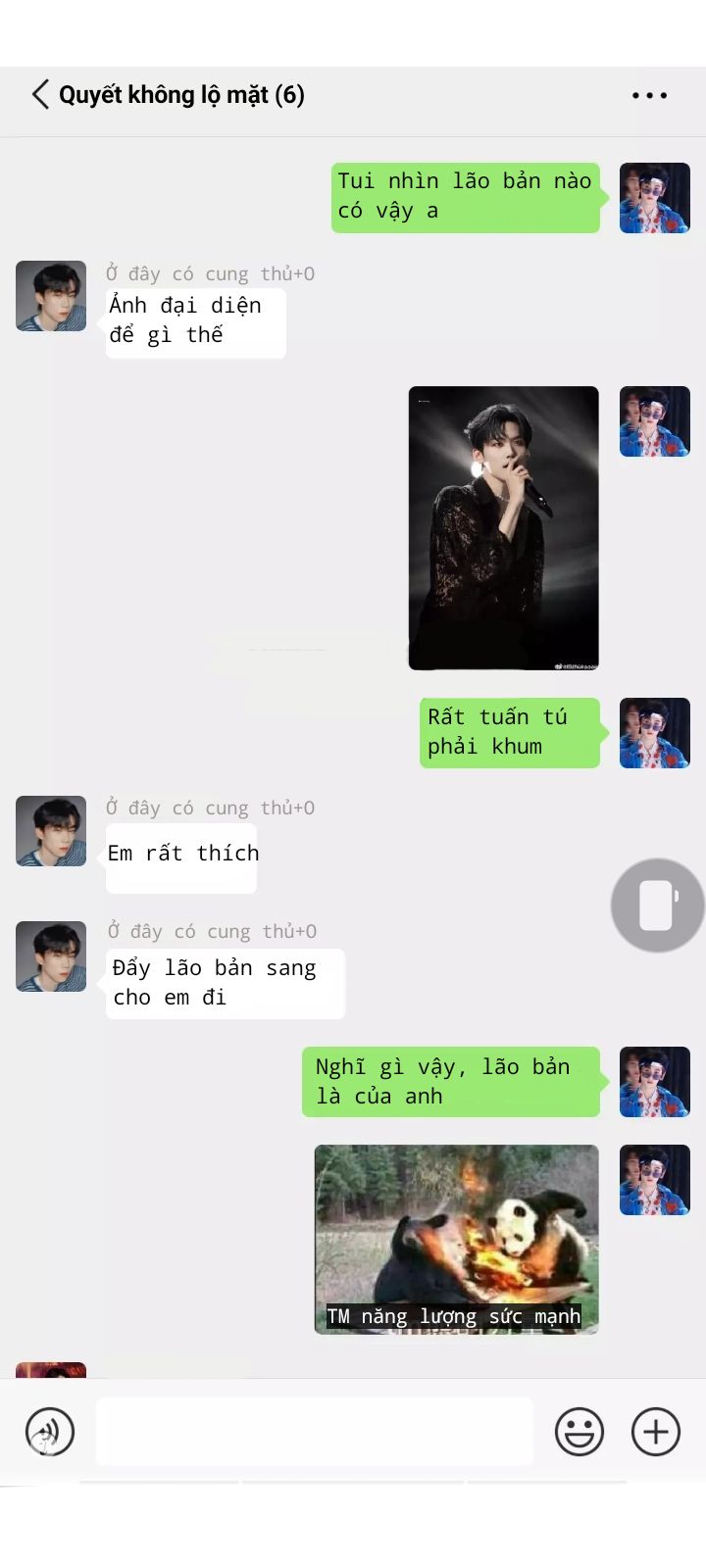Focus the message text field

pos(314,1432)
